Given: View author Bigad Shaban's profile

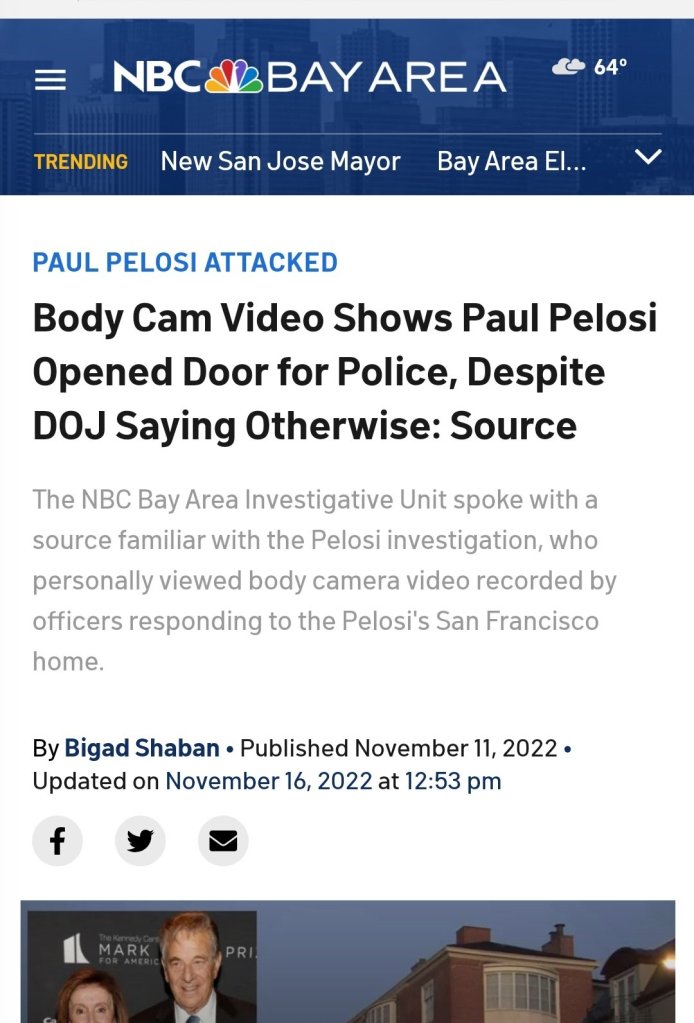Looking at the screenshot, I should point(142,748).
